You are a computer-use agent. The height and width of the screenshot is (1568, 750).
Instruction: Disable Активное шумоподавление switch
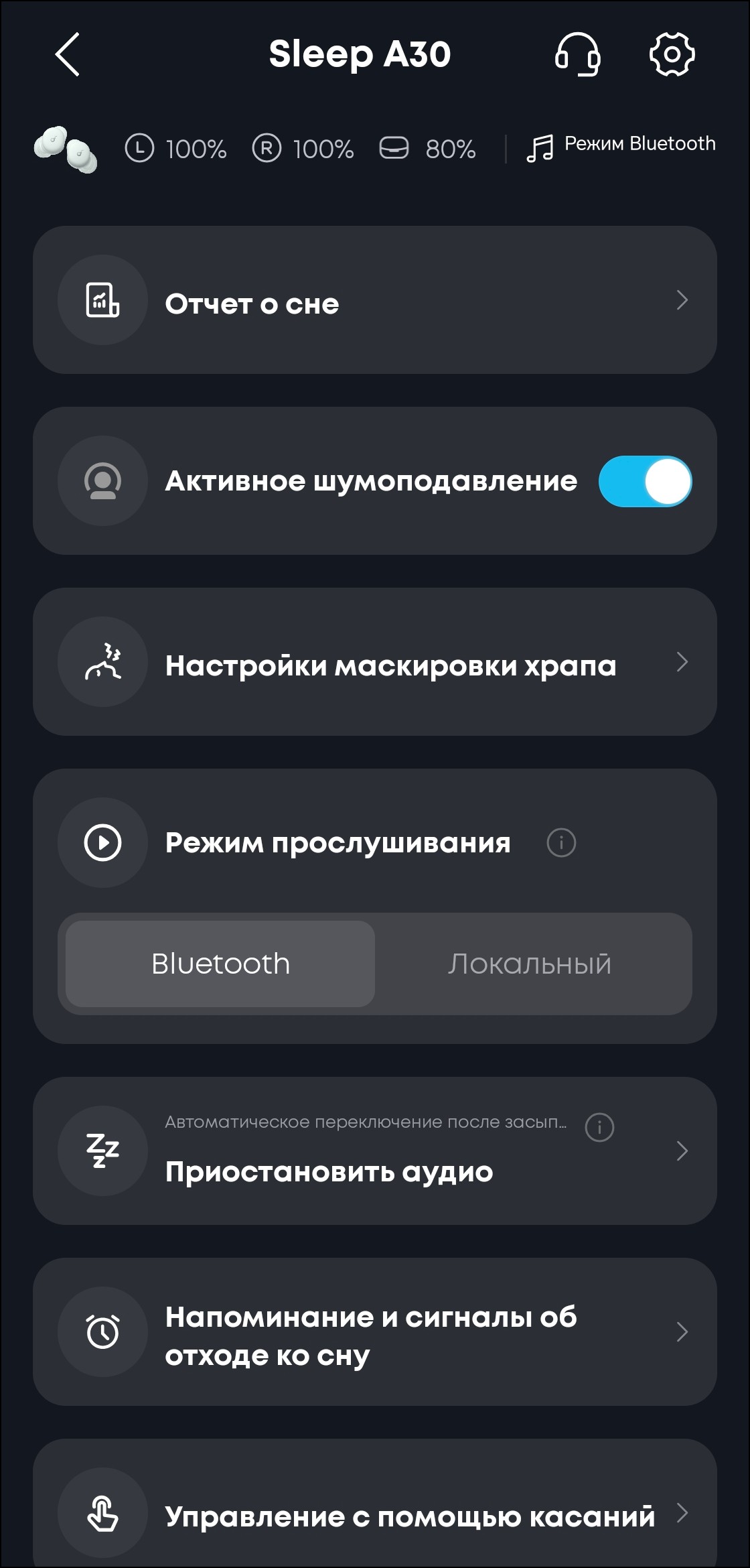tap(645, 481)
